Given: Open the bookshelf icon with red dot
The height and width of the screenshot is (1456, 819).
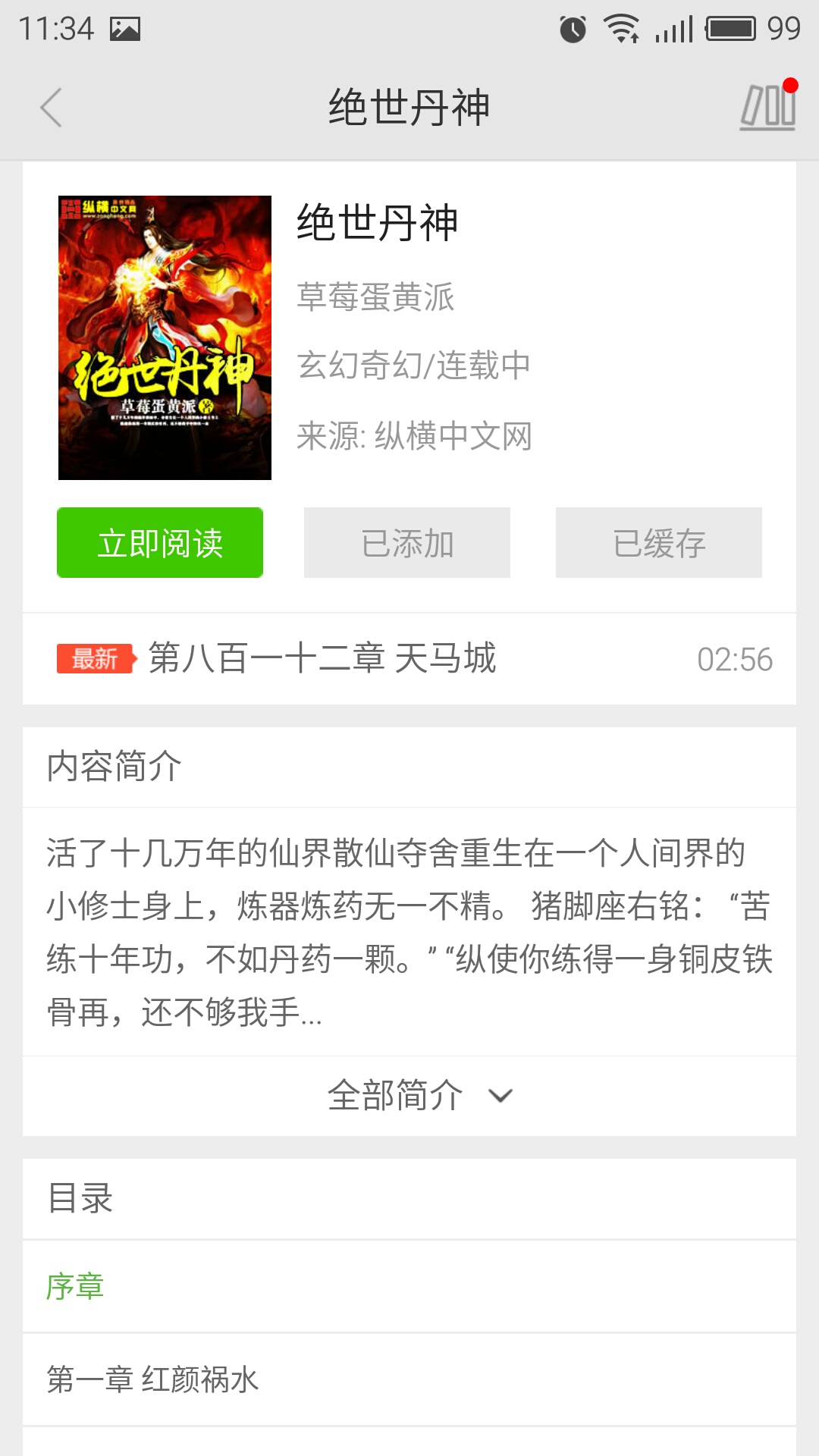Looking at the screenshot, I should coord(768,106).
